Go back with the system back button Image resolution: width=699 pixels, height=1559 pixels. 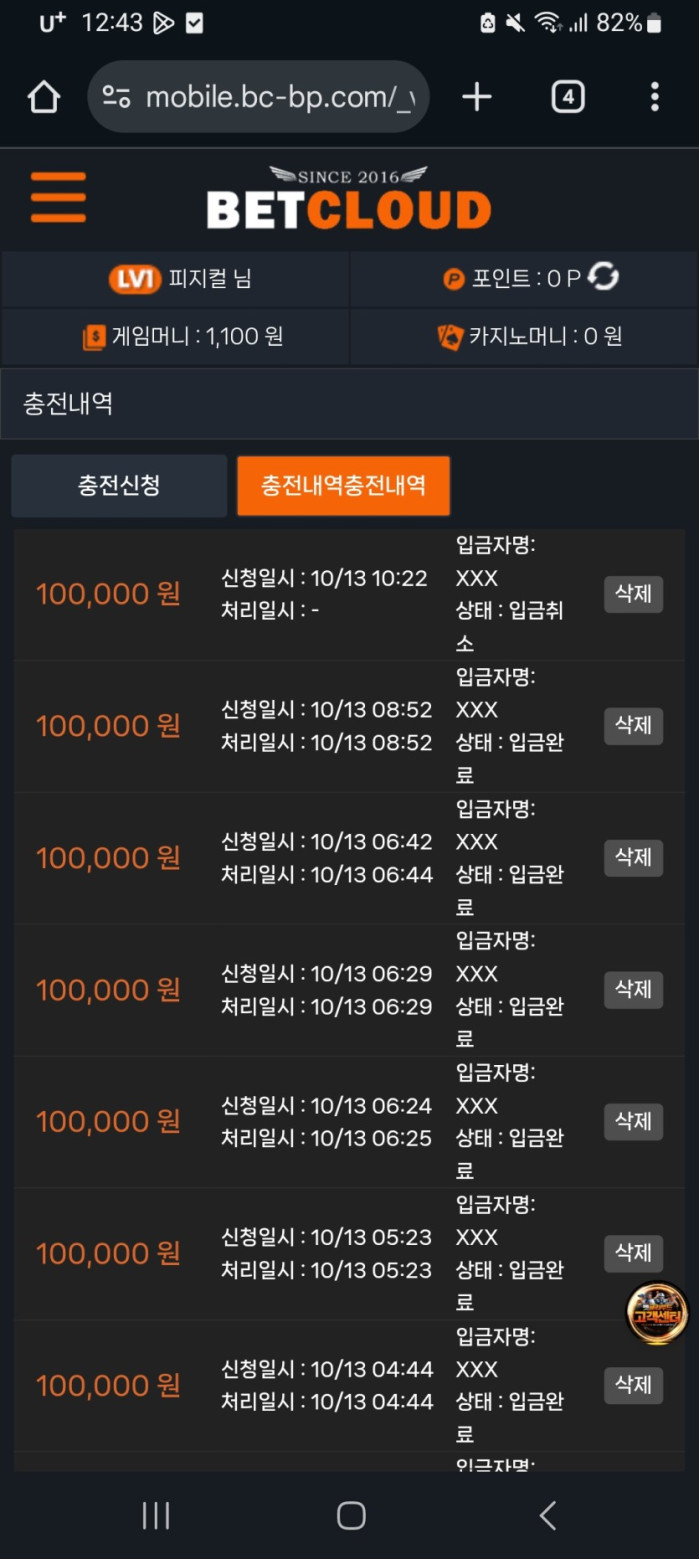(x=547, y=1515)
